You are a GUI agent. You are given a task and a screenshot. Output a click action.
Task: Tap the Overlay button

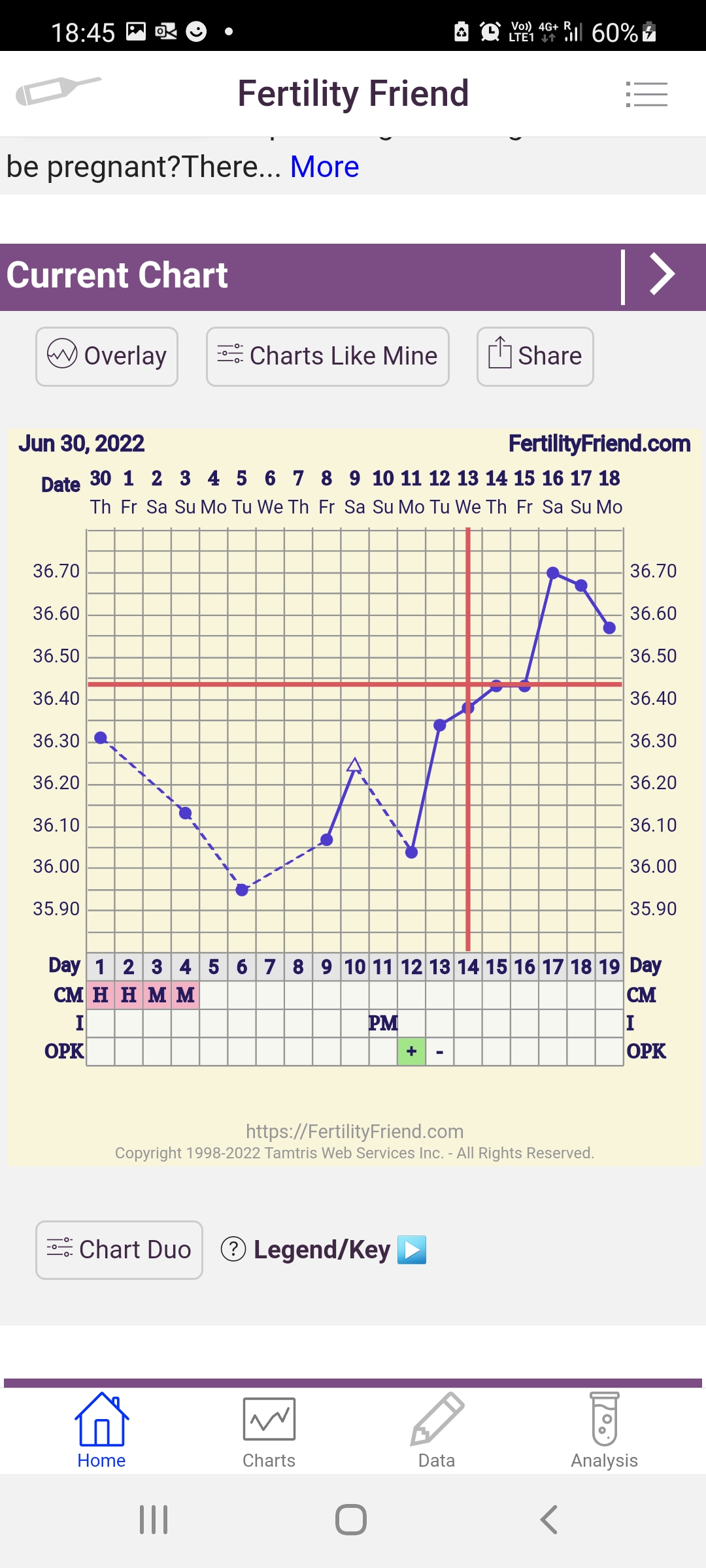(x=107, y=356)
